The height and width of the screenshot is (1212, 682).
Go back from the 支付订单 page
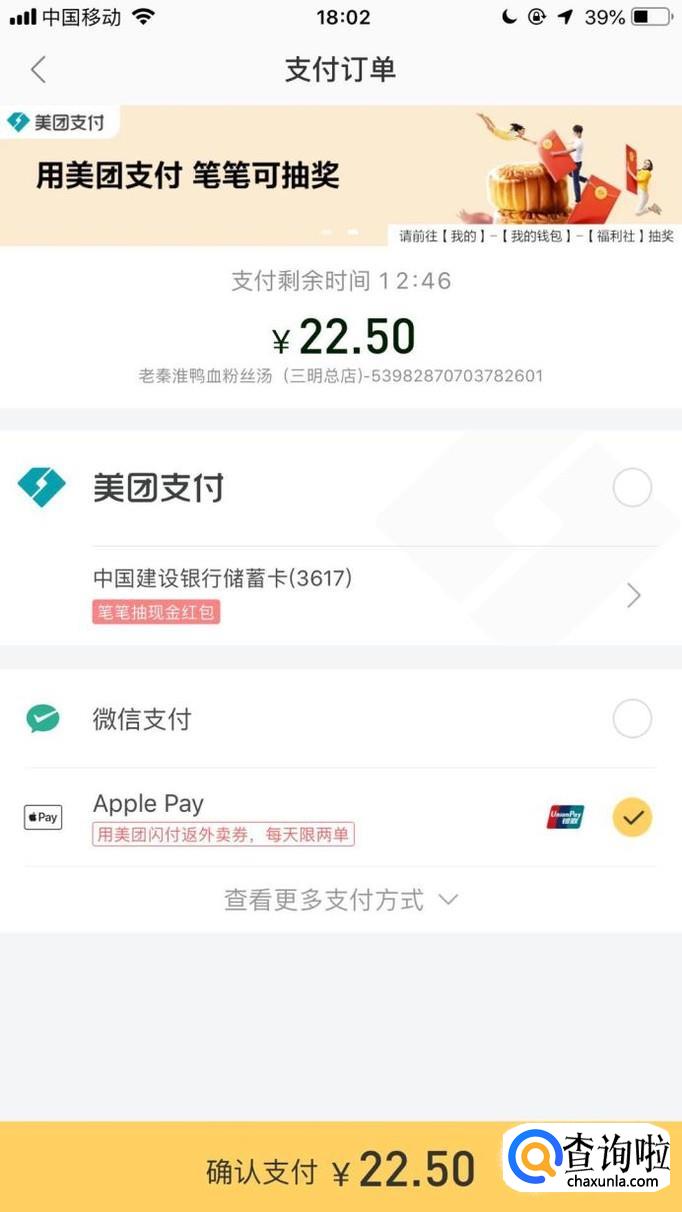pos(38,70)
